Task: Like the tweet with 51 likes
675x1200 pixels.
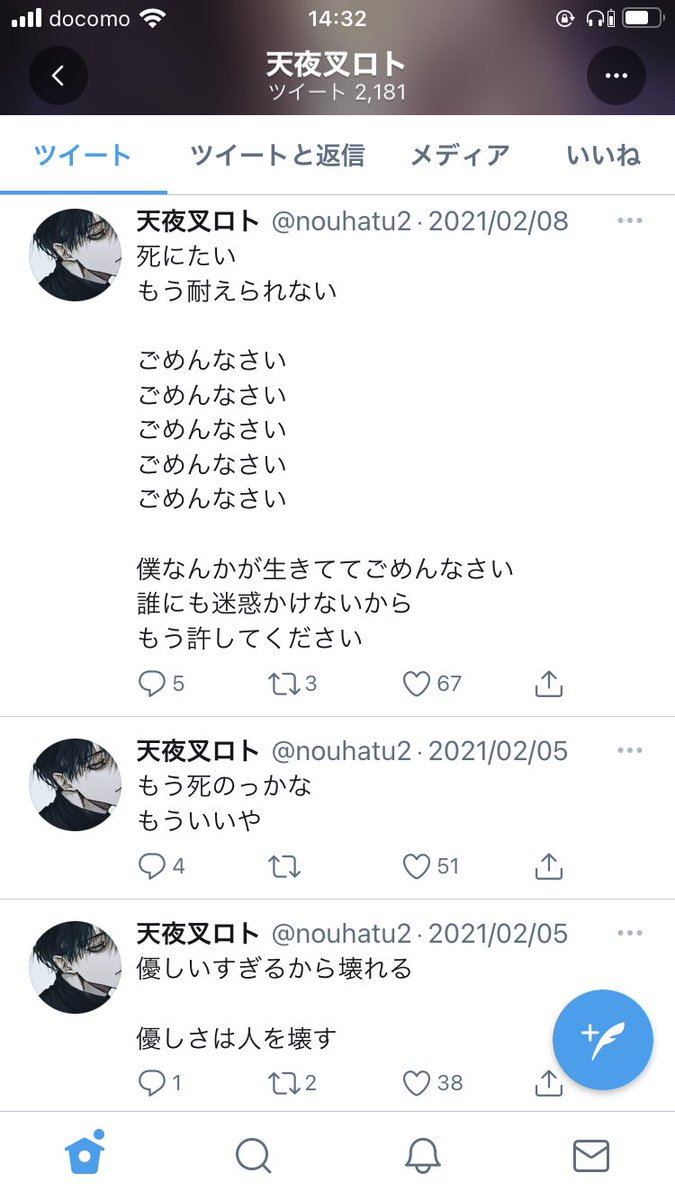Action: pyautogui.click(x=416, y=866)
